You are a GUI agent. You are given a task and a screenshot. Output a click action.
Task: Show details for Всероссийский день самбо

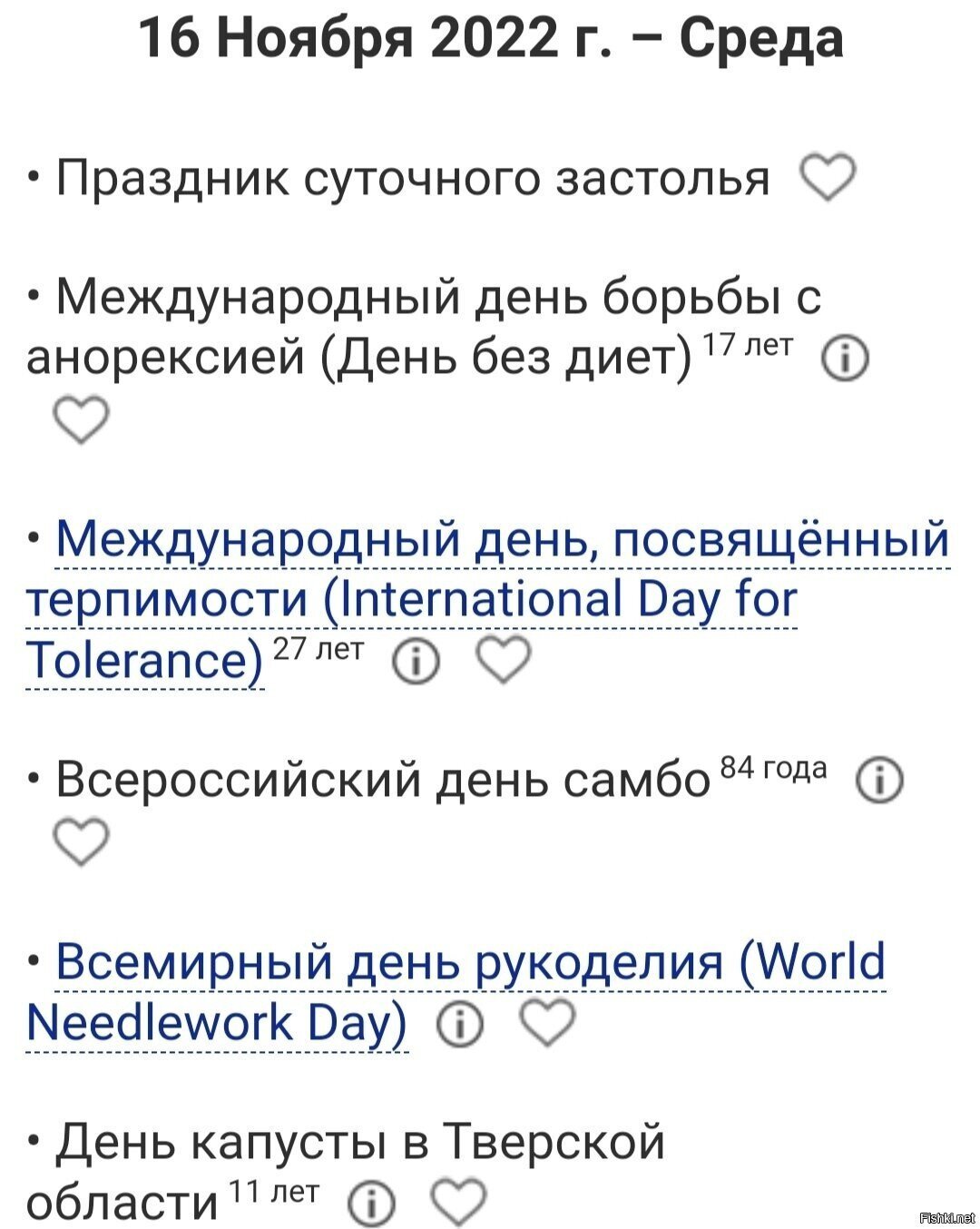click(x=878, y=779)
